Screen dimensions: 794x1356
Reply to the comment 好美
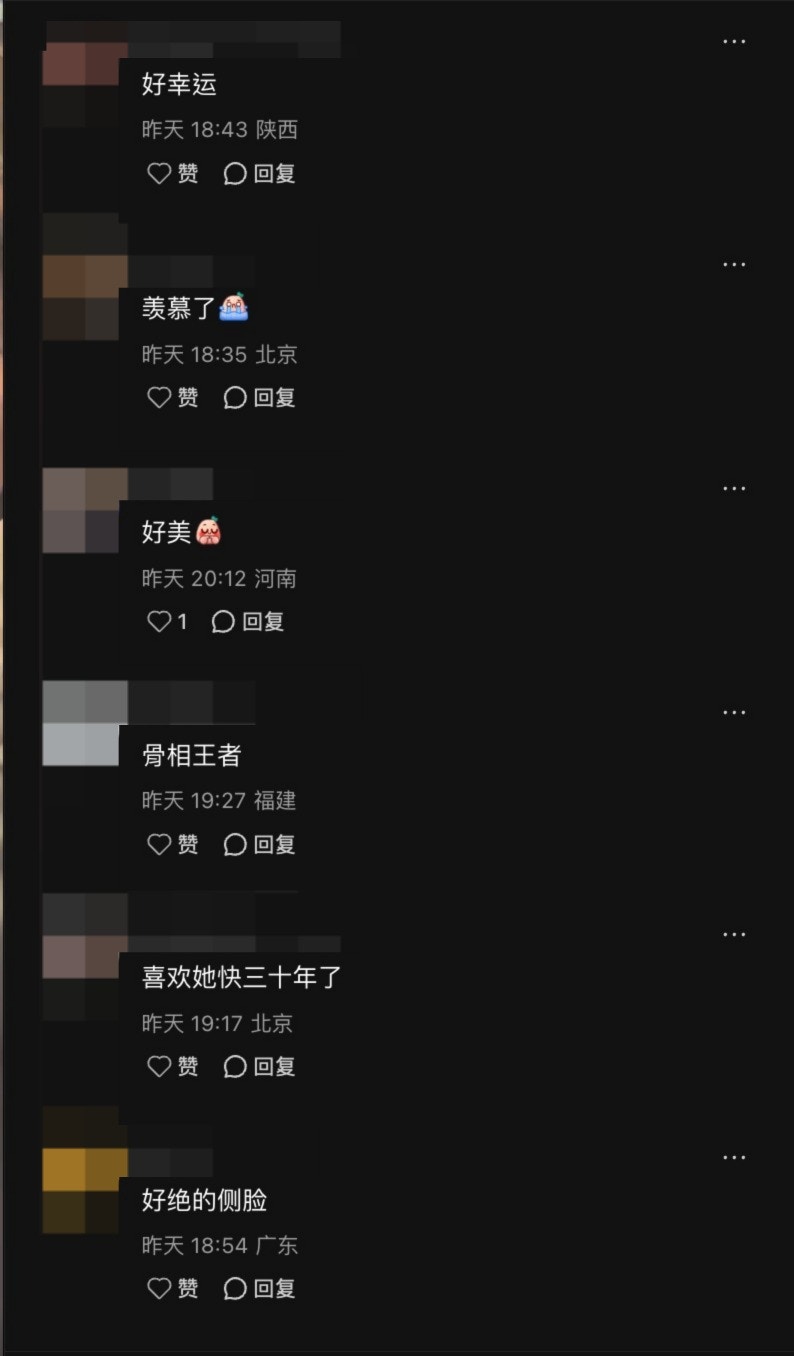[x=248, y=622]
